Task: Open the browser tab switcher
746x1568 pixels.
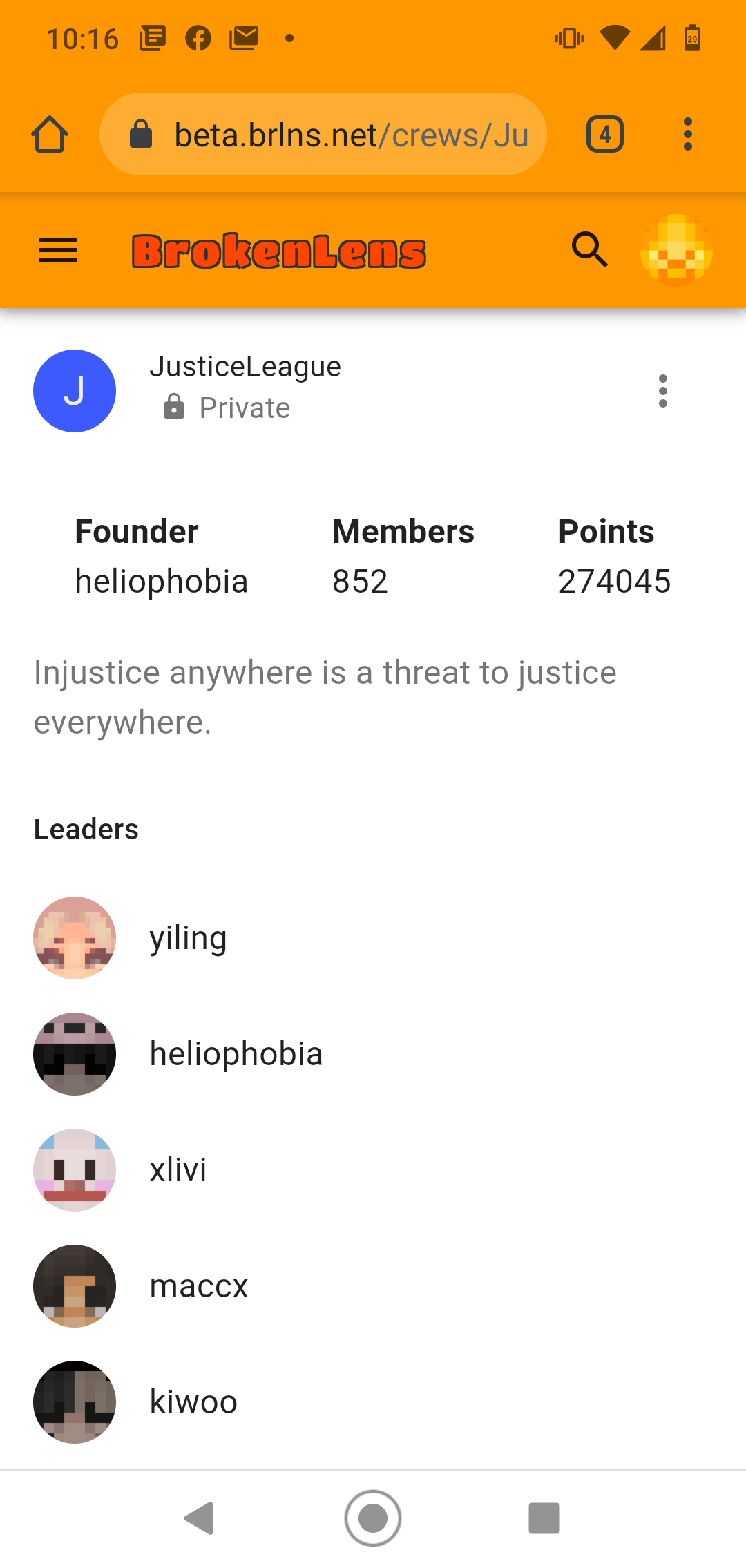Action: (605, 134)
